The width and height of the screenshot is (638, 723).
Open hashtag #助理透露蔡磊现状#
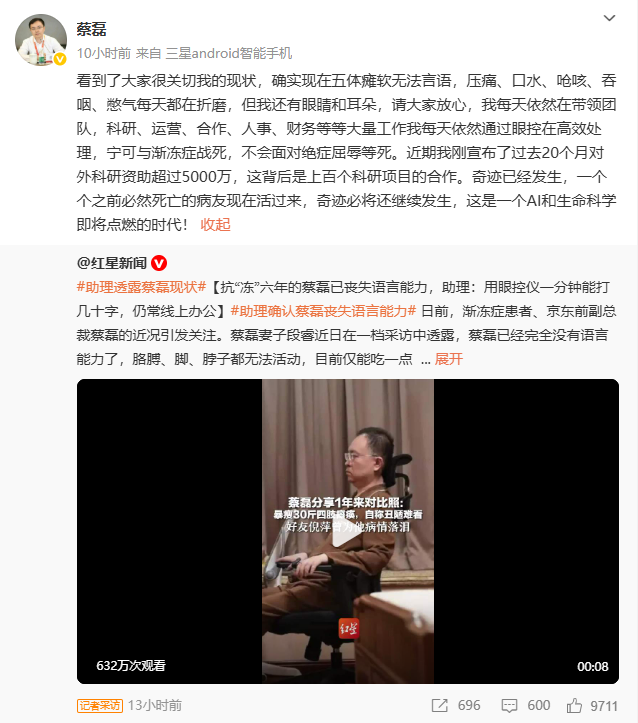click(x=140, y=286)
